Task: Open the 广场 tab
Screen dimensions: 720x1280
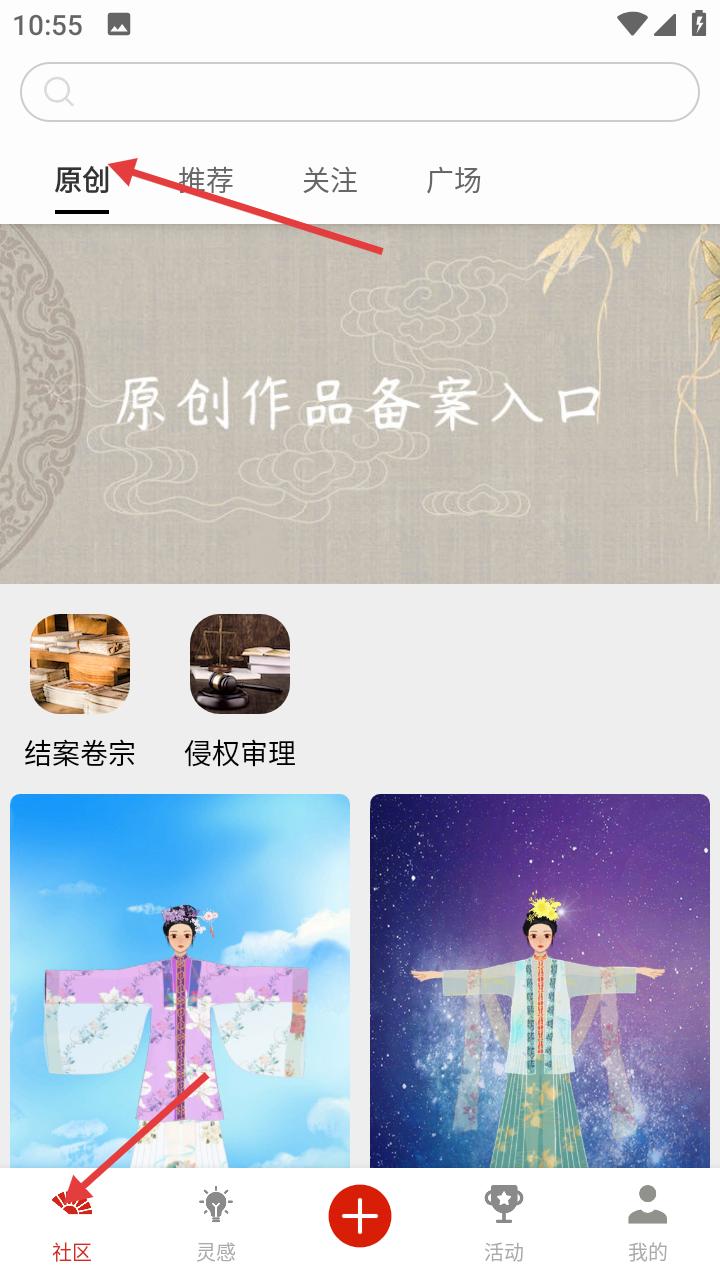Action: click(454, 181)
